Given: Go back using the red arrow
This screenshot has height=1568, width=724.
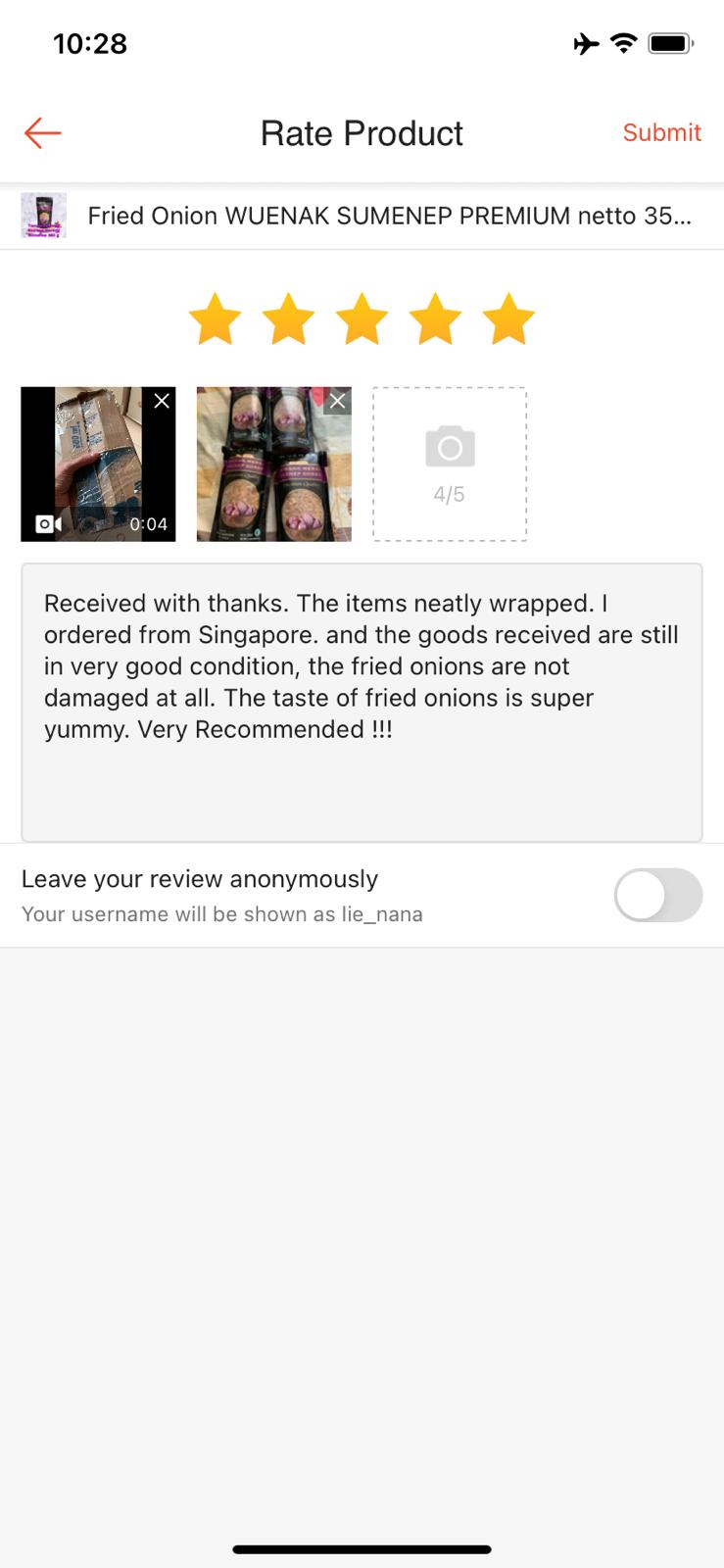Looking at the screenshot, I should [x=43, y=133].
